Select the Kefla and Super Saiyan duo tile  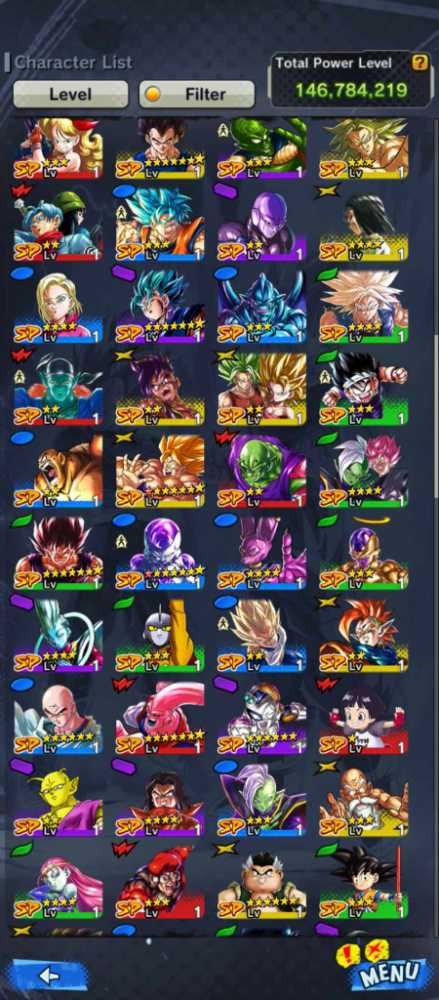(x=262, y=389)
